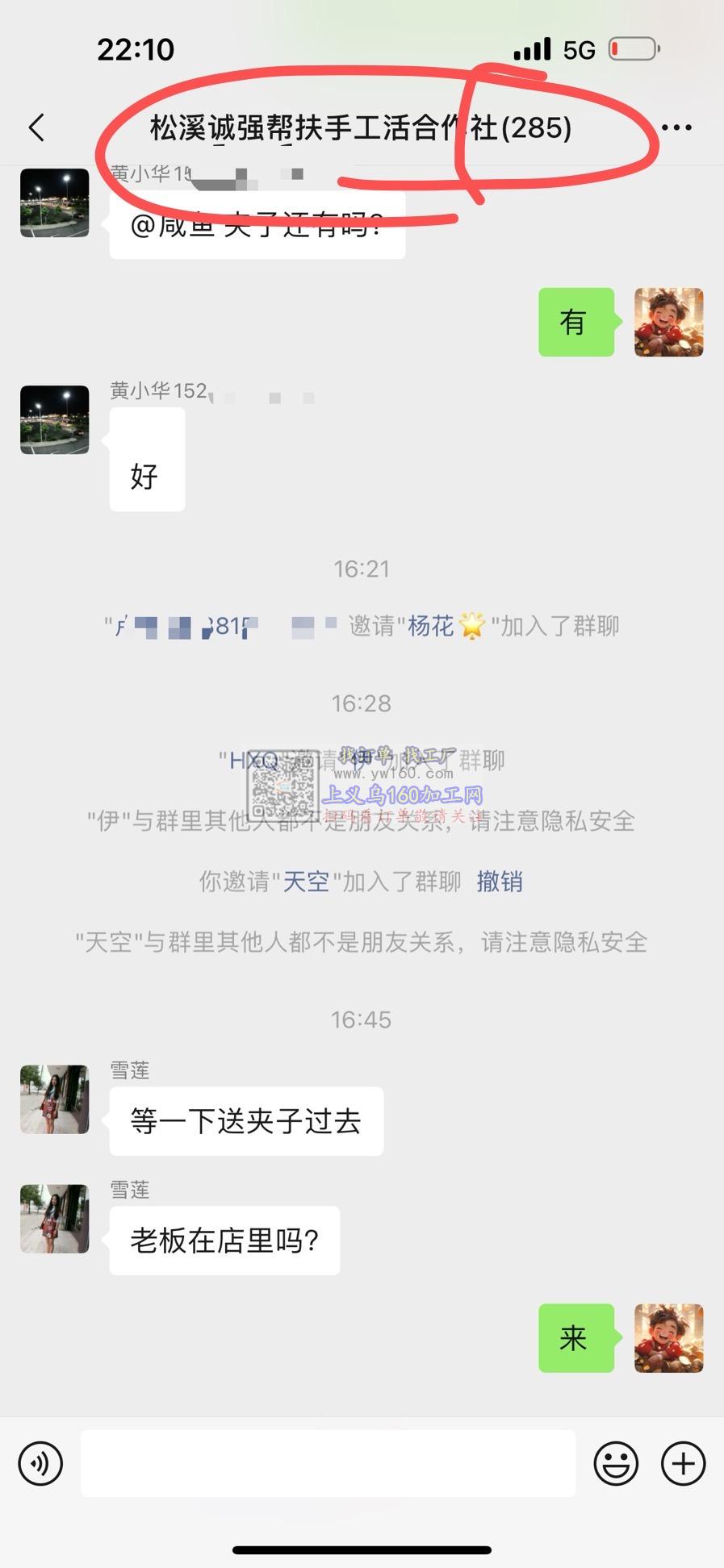Open 雪莲's avatar beside 等一下送夹子过去
The width and height of the screenshot is (724, 1568).
coord(54,1099)
